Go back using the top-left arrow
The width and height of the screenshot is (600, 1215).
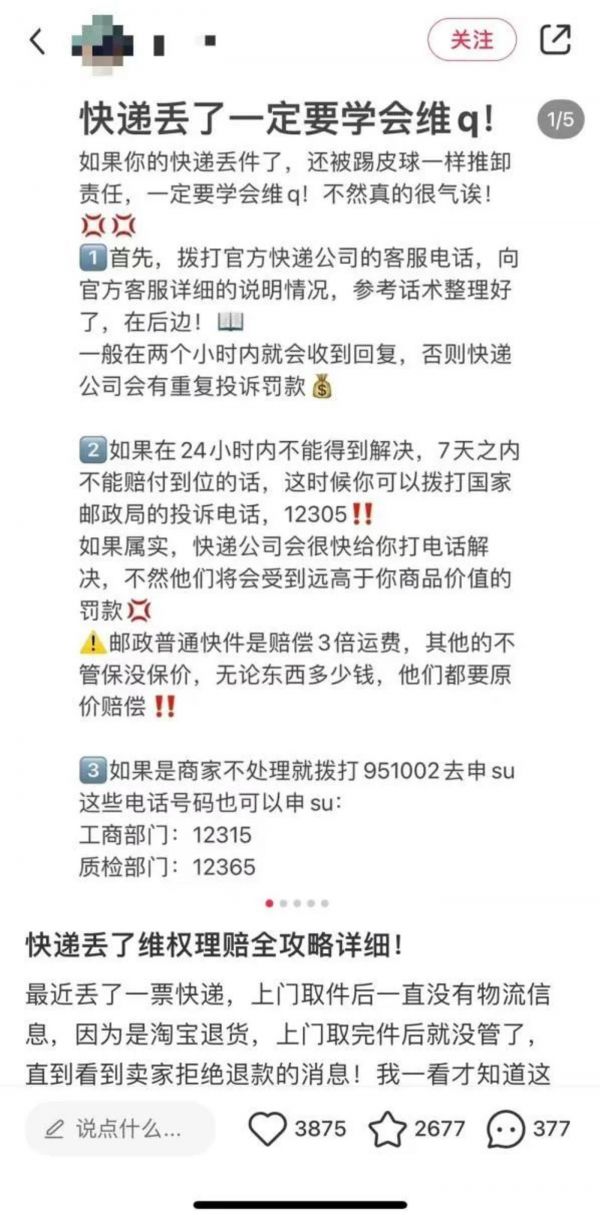pos(37,41)
